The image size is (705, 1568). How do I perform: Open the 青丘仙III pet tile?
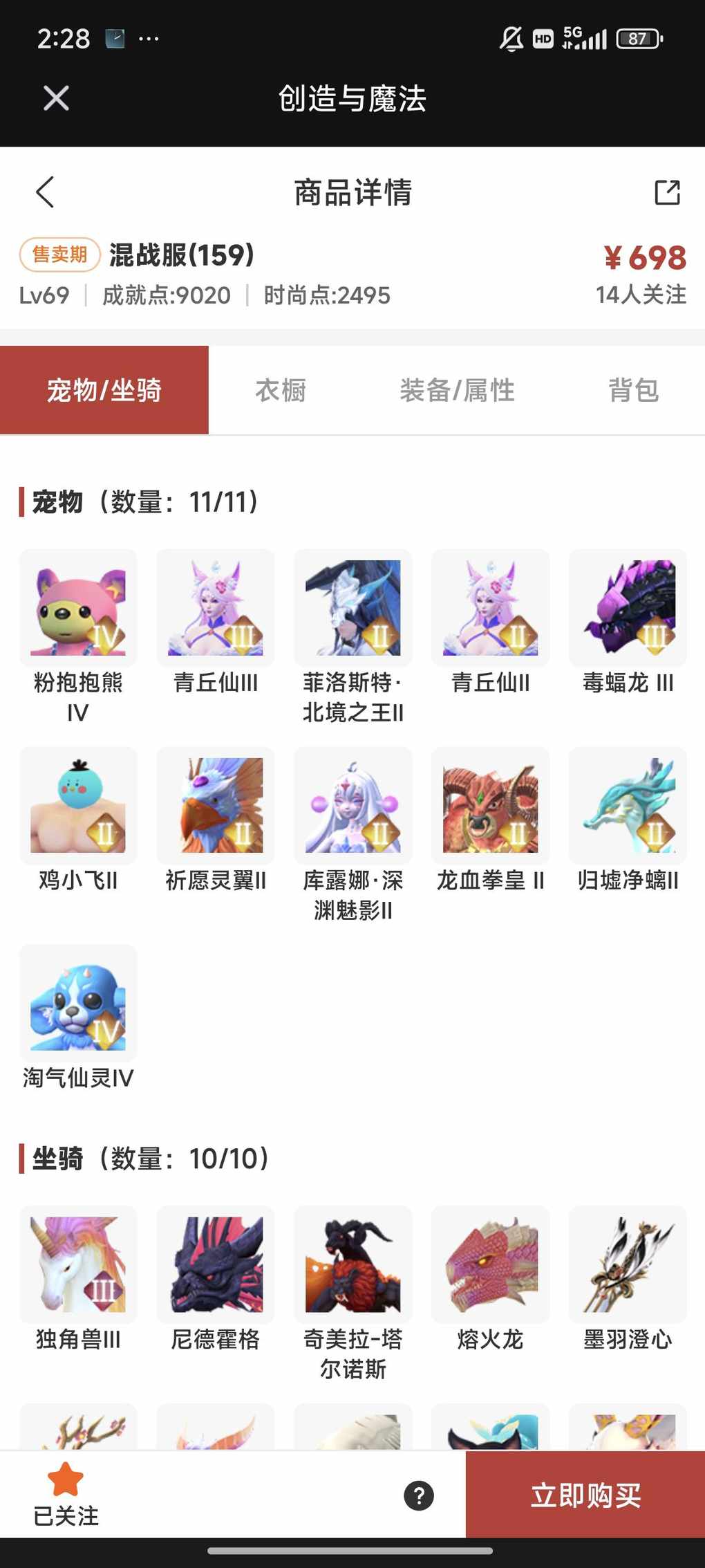pos(216,608)
